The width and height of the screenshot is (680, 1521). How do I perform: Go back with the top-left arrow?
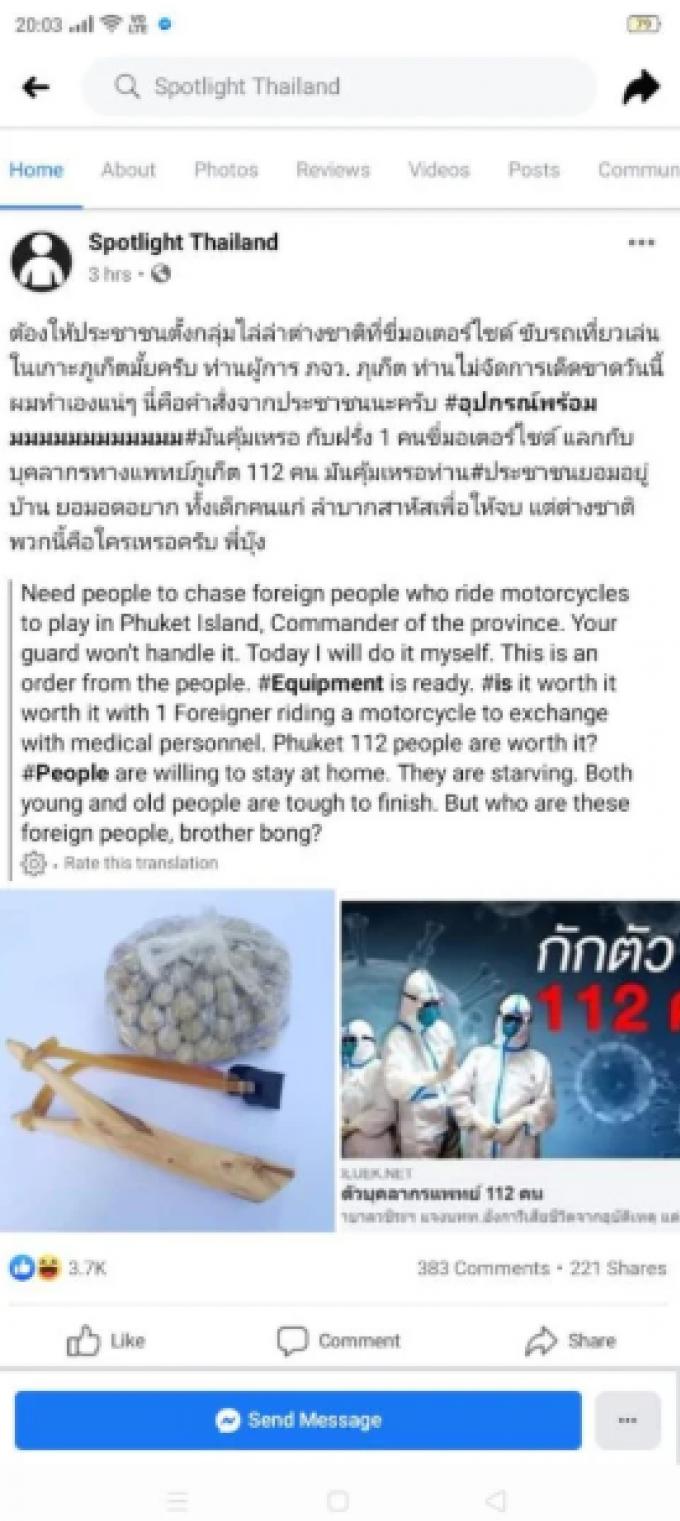pyautogui.click(x=36, y=88)
